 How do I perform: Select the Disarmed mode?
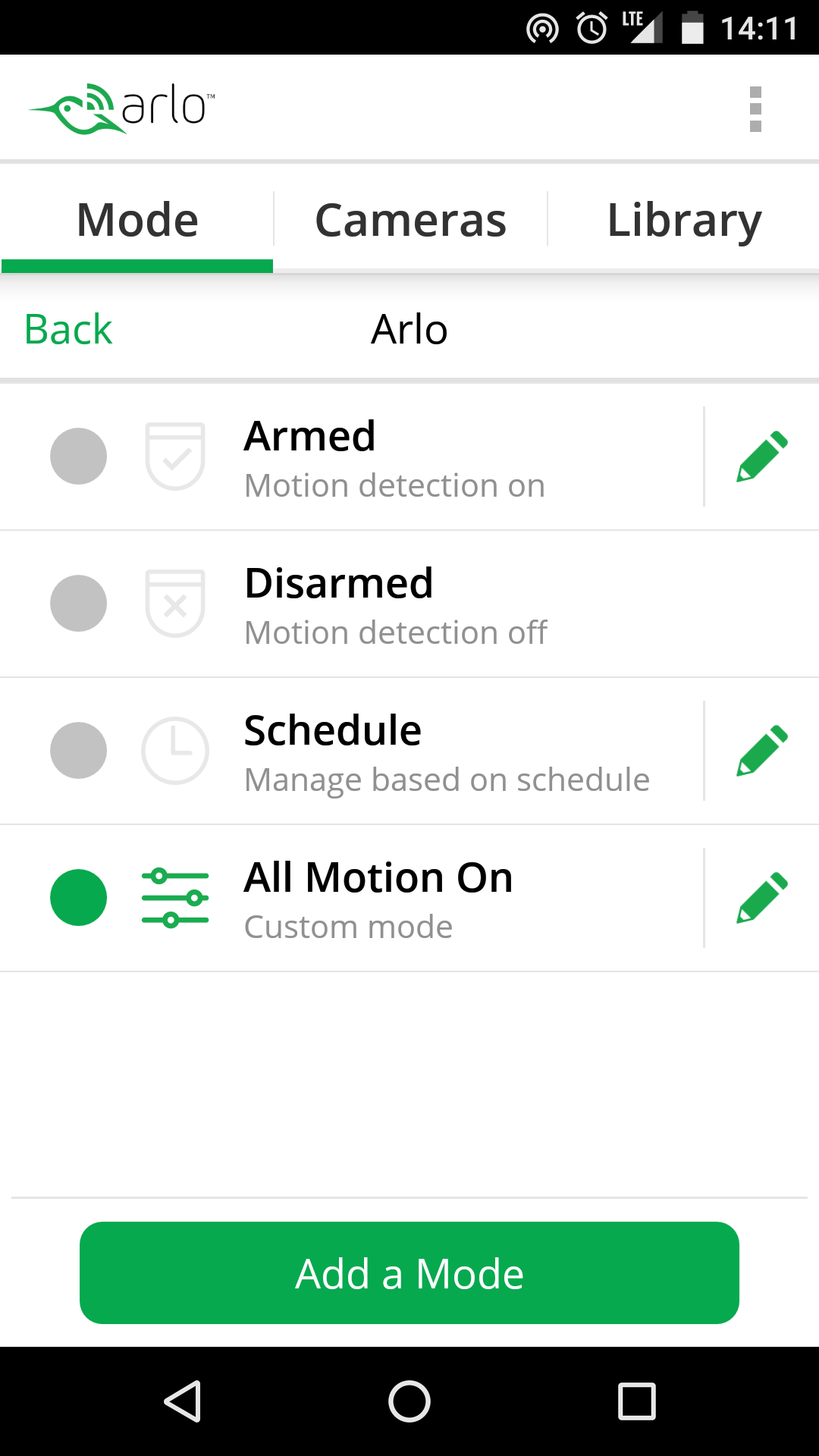click(x=409, y=604)
